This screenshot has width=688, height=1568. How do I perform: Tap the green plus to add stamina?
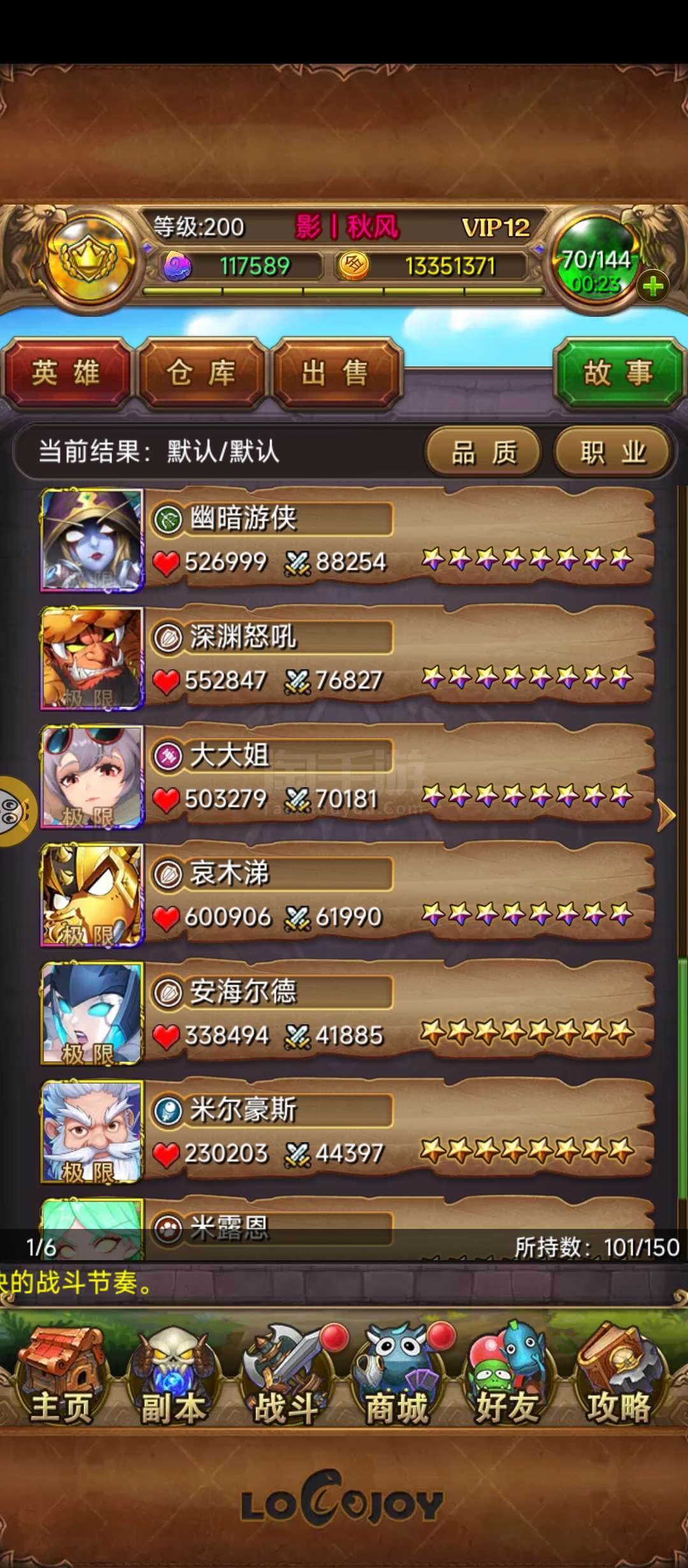(652, 287)
